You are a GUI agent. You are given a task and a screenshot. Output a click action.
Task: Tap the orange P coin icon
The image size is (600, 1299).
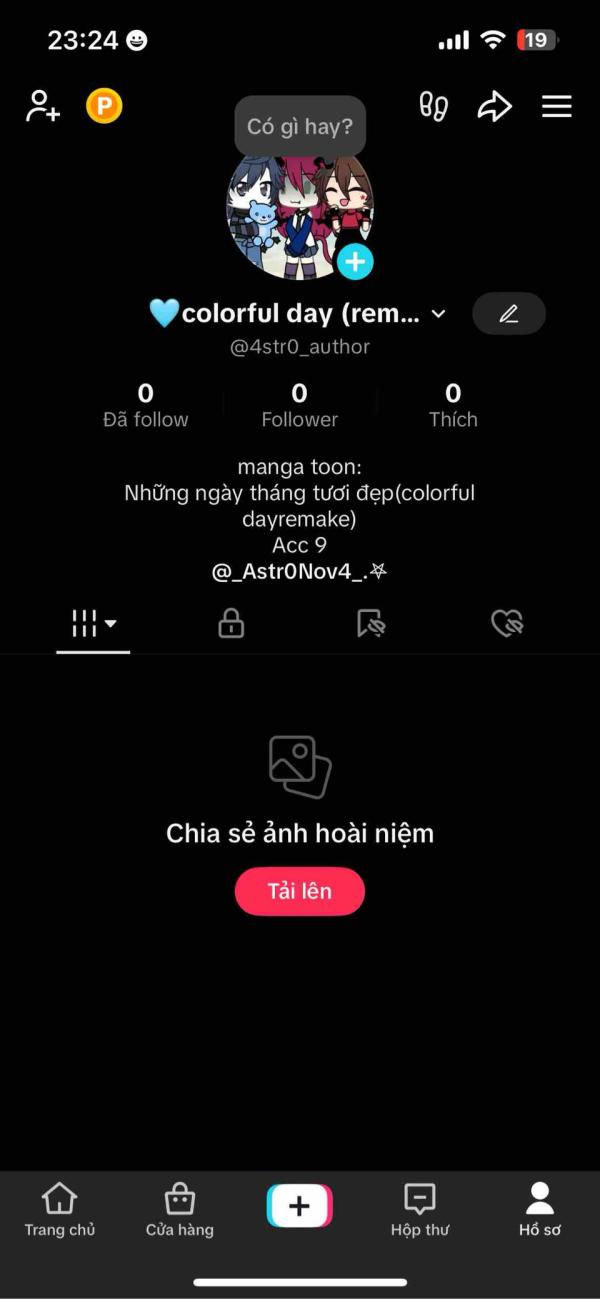click(104, 106)
